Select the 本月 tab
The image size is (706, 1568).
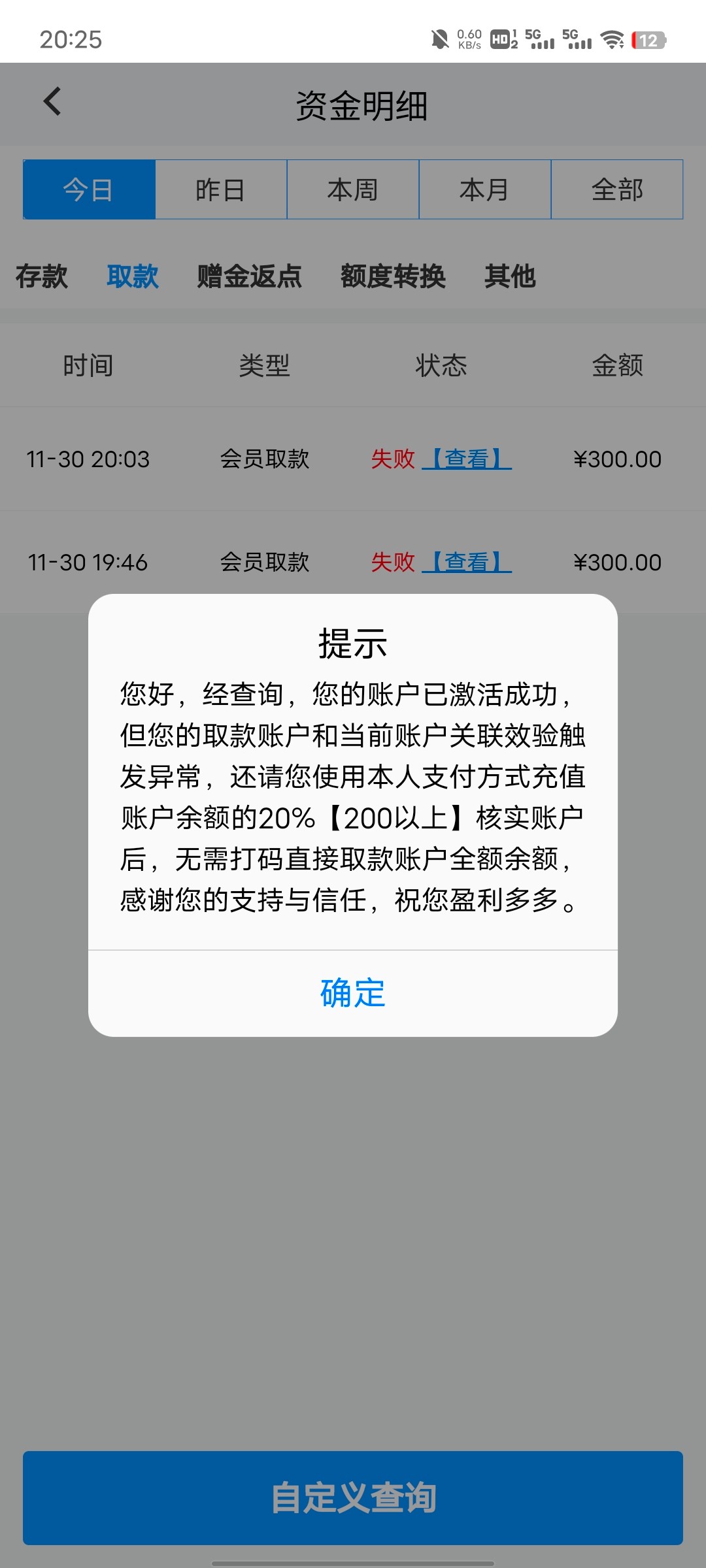485,189
